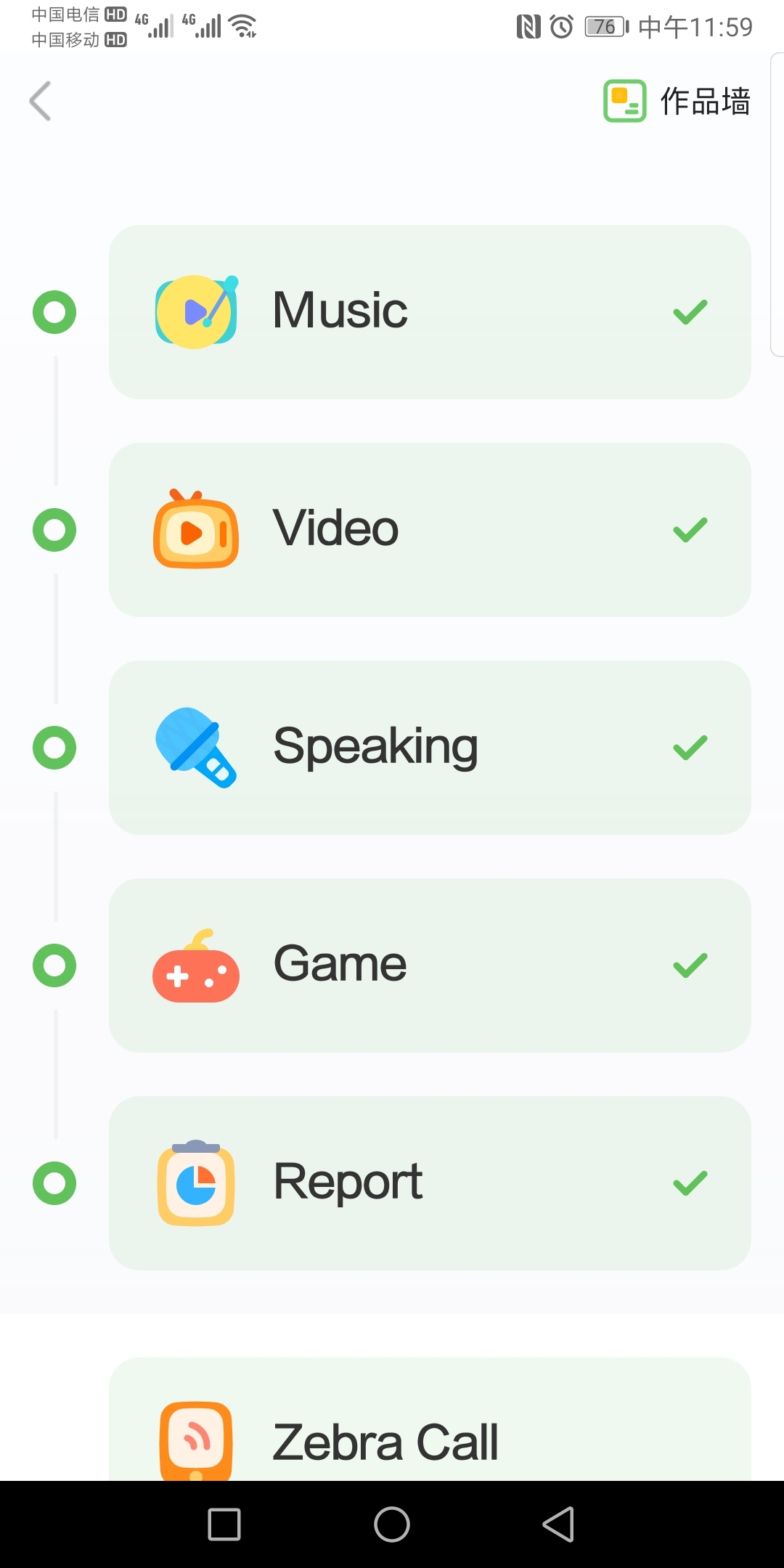Go back using the top-left arrow
The width and height of the screenshot is (784, 1568).
click(x=41, y=101)
